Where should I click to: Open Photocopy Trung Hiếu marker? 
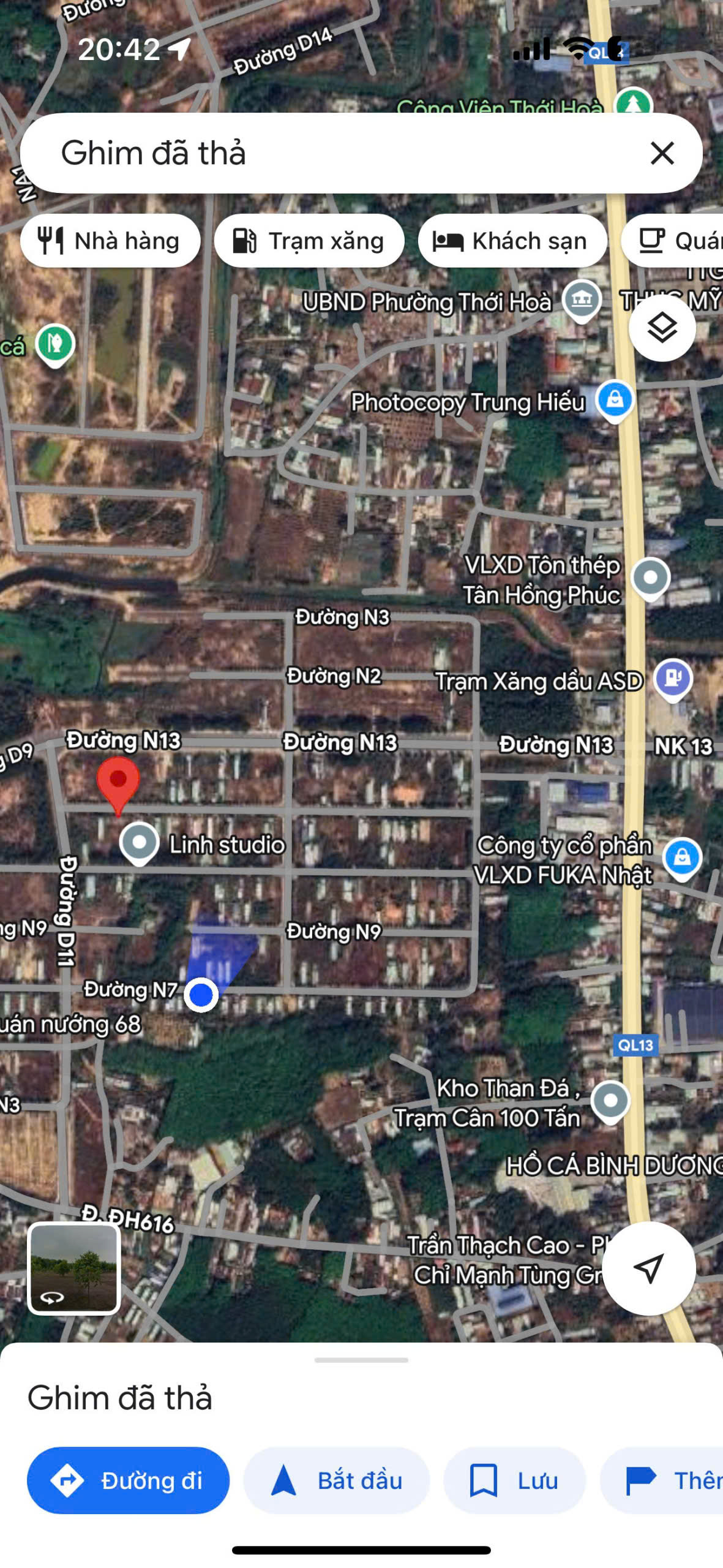coord(615,401)
